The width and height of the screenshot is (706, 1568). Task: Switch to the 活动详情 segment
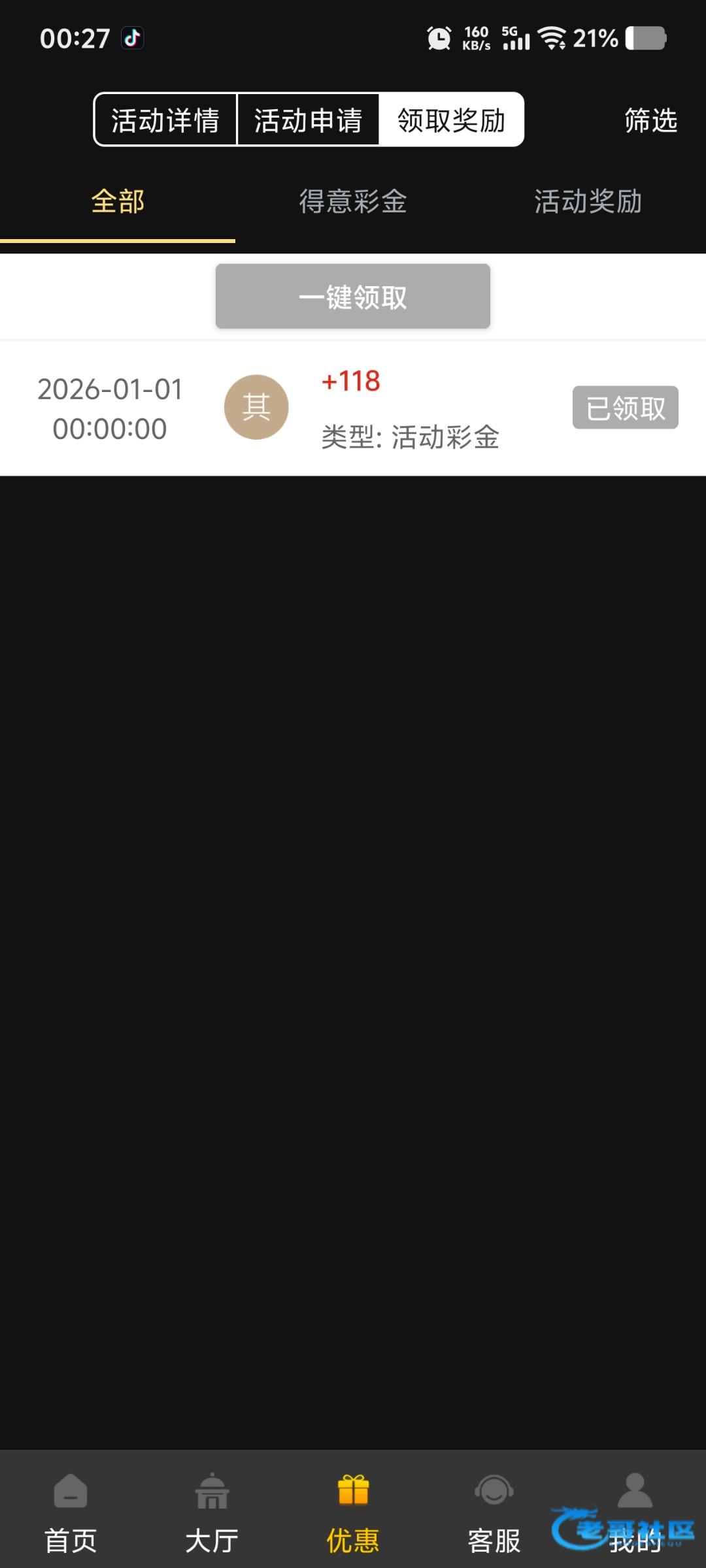pos(165,120)
